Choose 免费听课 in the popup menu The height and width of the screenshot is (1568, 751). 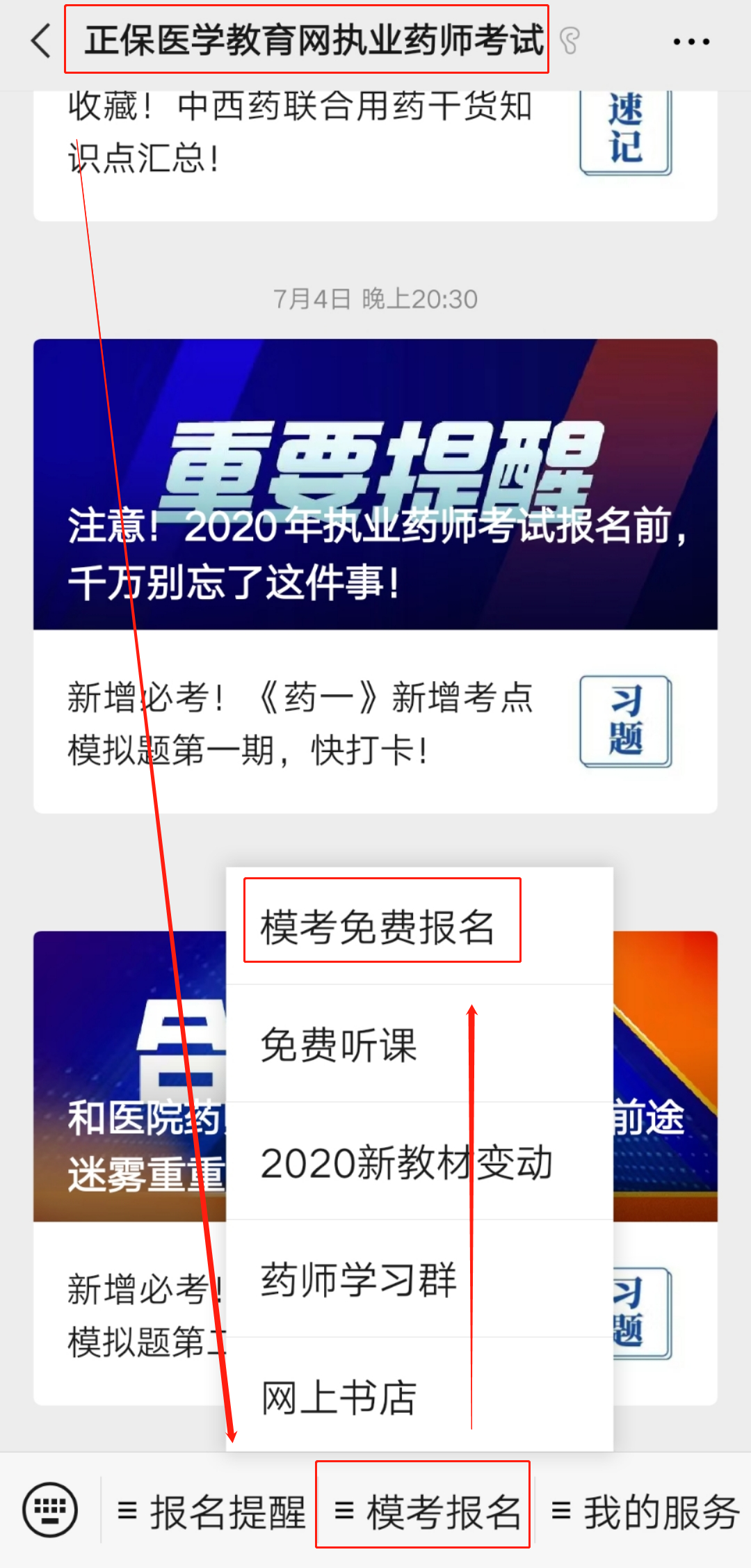click(x=339, y=1044)
